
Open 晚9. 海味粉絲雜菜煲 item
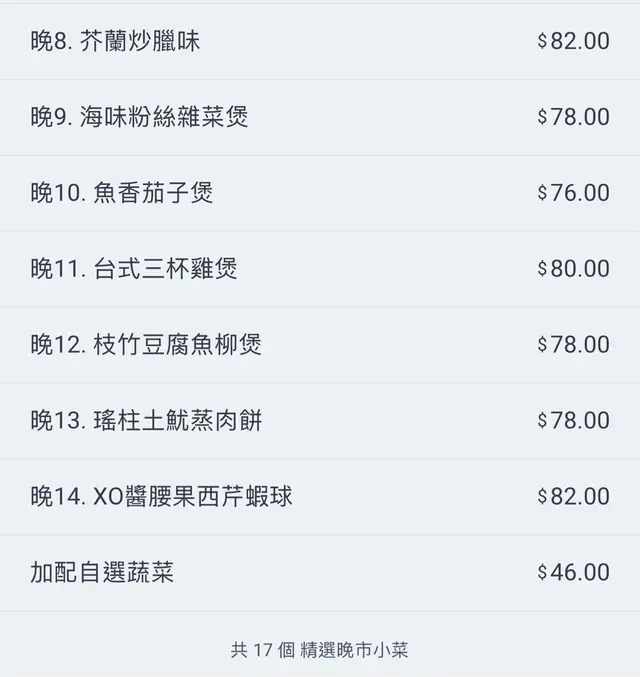click(x=139, y=117)
